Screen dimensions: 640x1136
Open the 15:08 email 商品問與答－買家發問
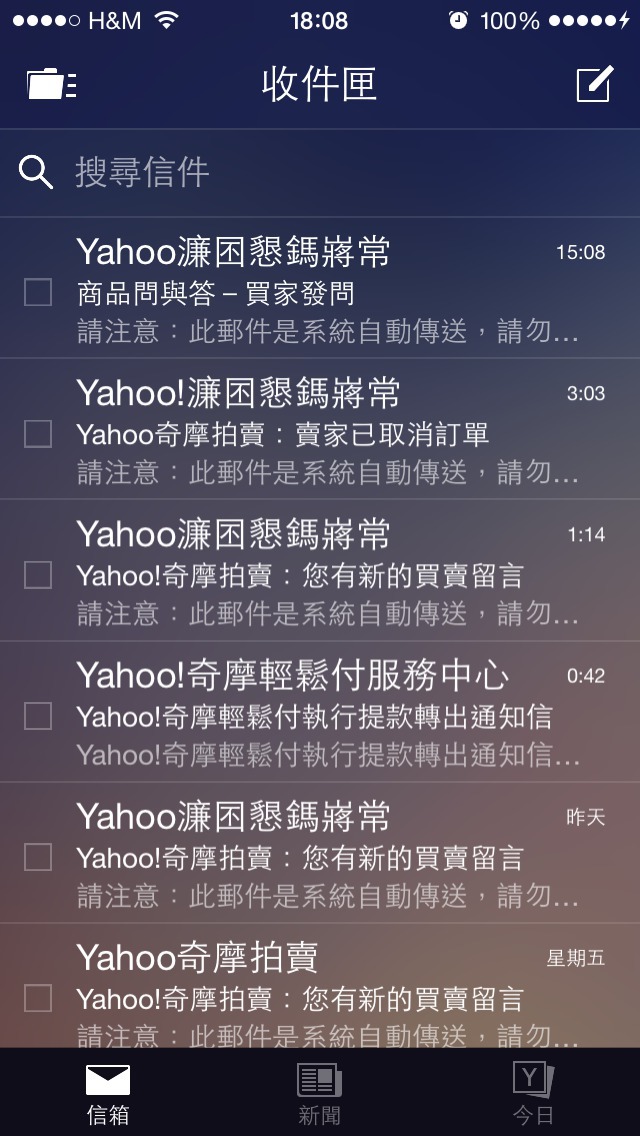pyautogui.click(x=320, y=288)
